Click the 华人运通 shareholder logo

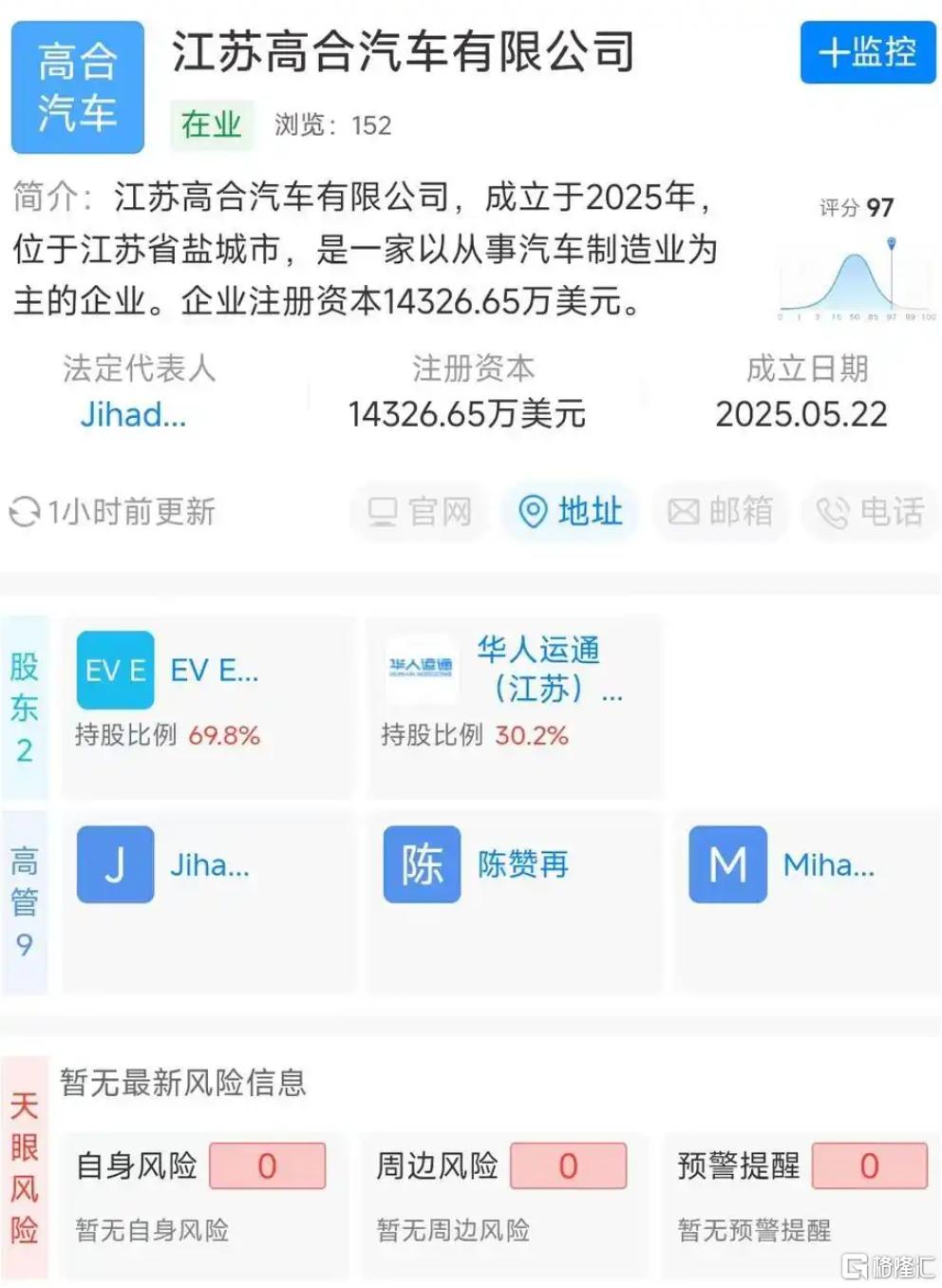coord(421,671)
